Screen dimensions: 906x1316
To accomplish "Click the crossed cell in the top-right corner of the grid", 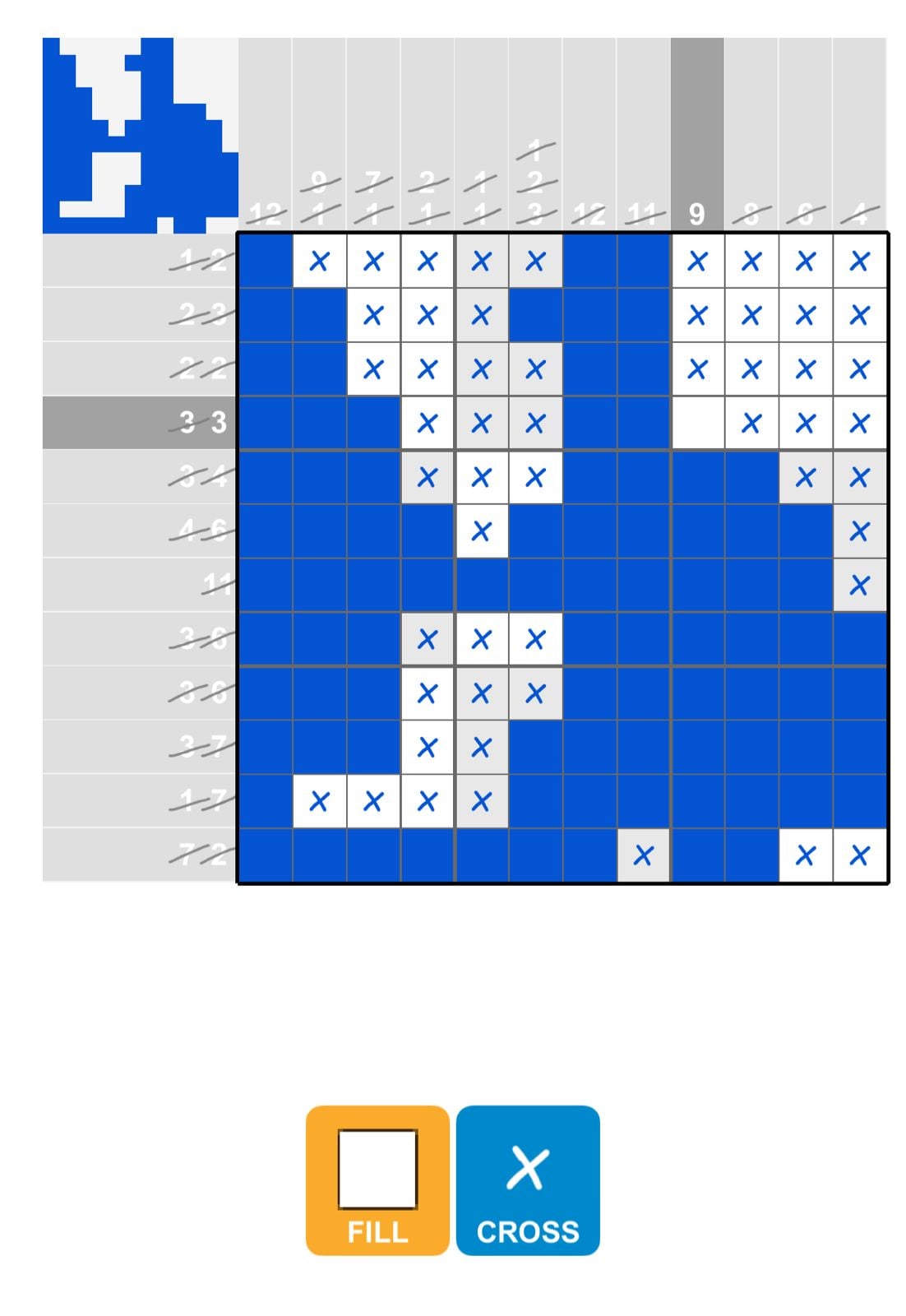I will (x=860, y=262).
